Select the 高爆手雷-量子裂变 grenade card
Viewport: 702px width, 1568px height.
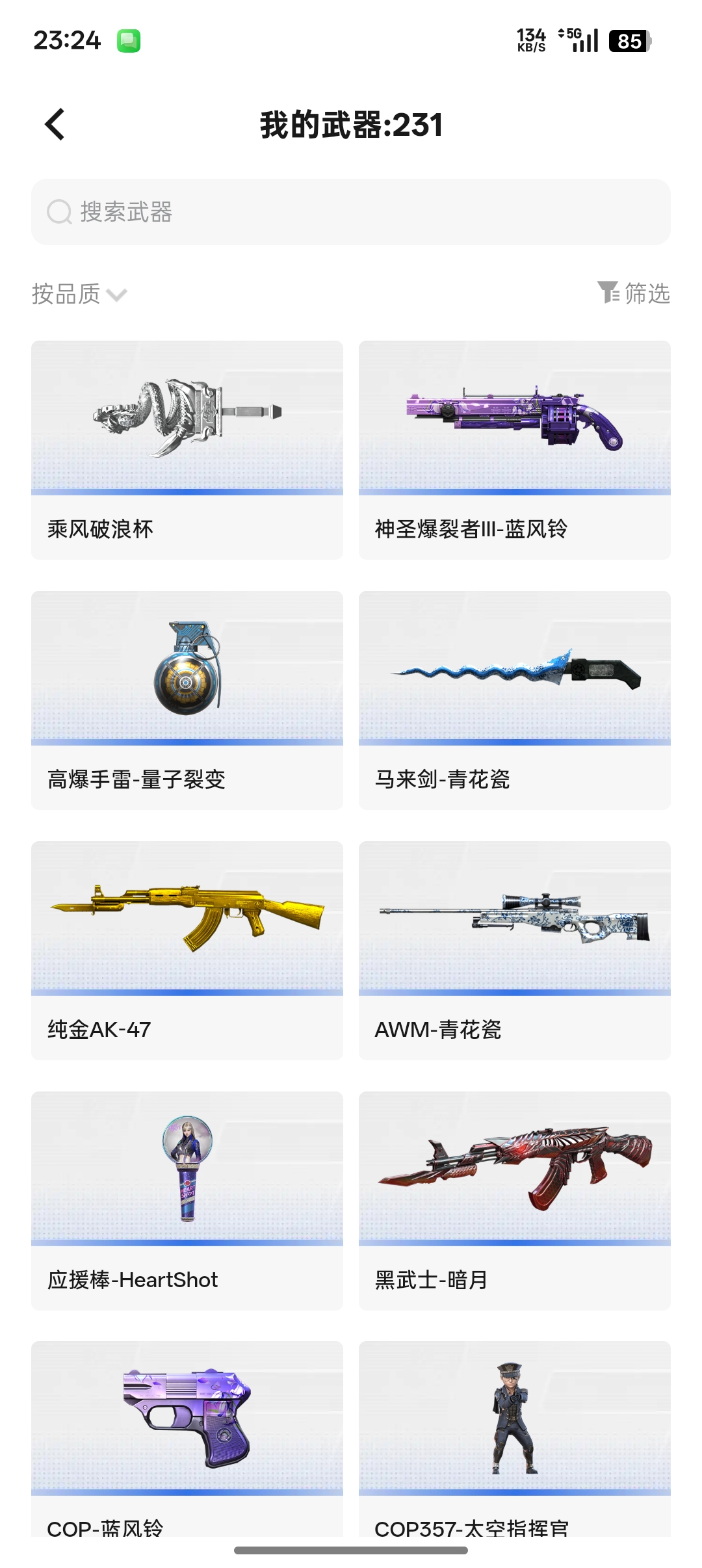(187, 699)
